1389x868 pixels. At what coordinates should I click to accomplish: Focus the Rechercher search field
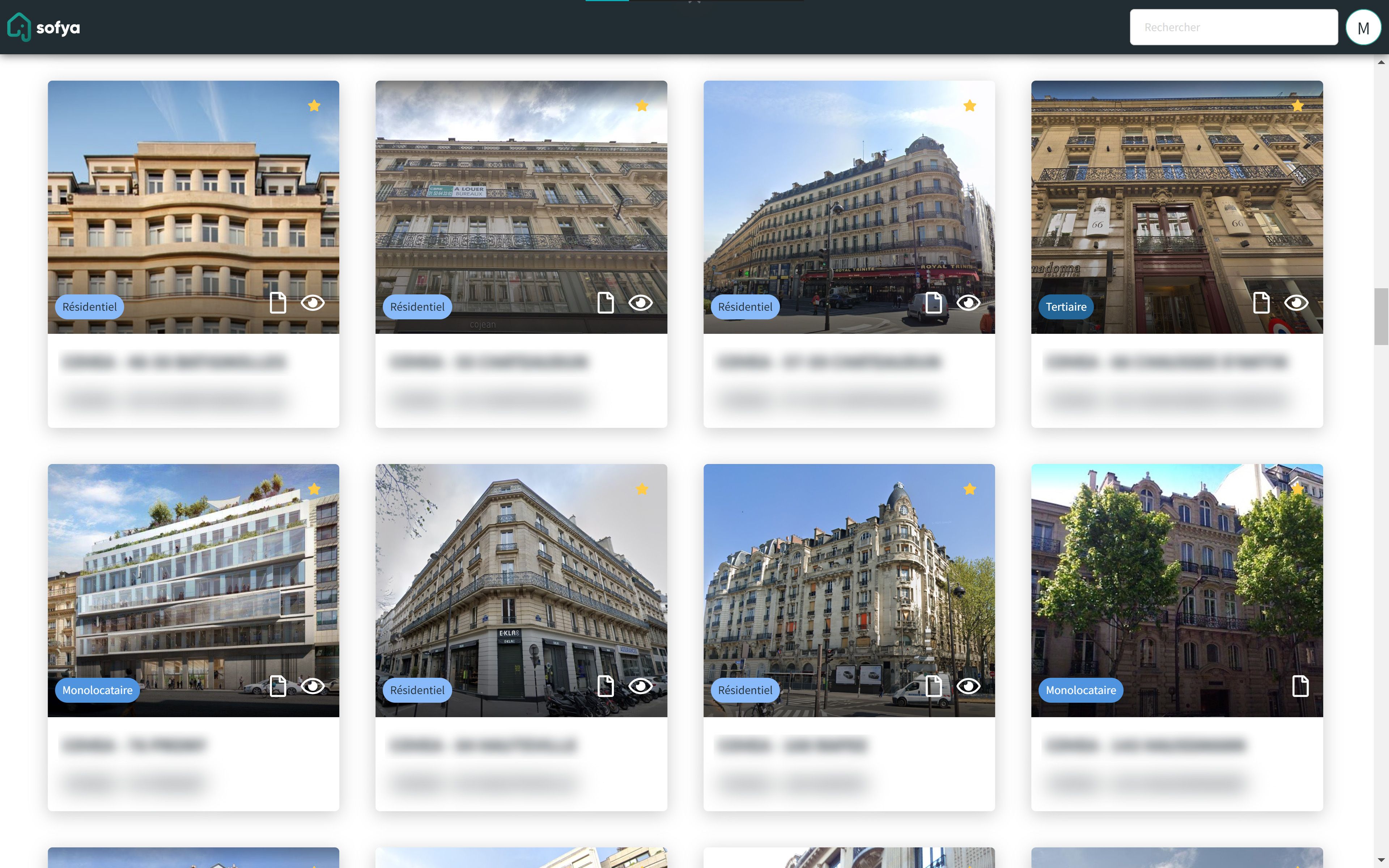1233,27
